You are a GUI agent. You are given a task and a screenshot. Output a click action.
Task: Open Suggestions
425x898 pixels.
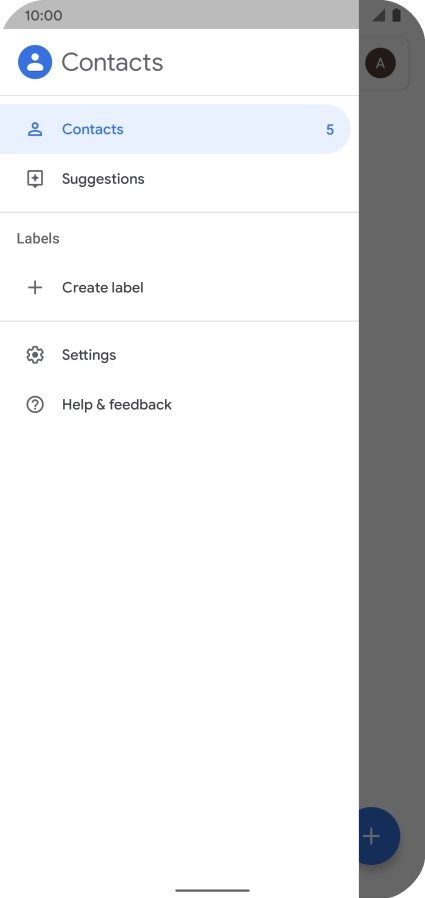pyautogui.click(x=175, y=179)
